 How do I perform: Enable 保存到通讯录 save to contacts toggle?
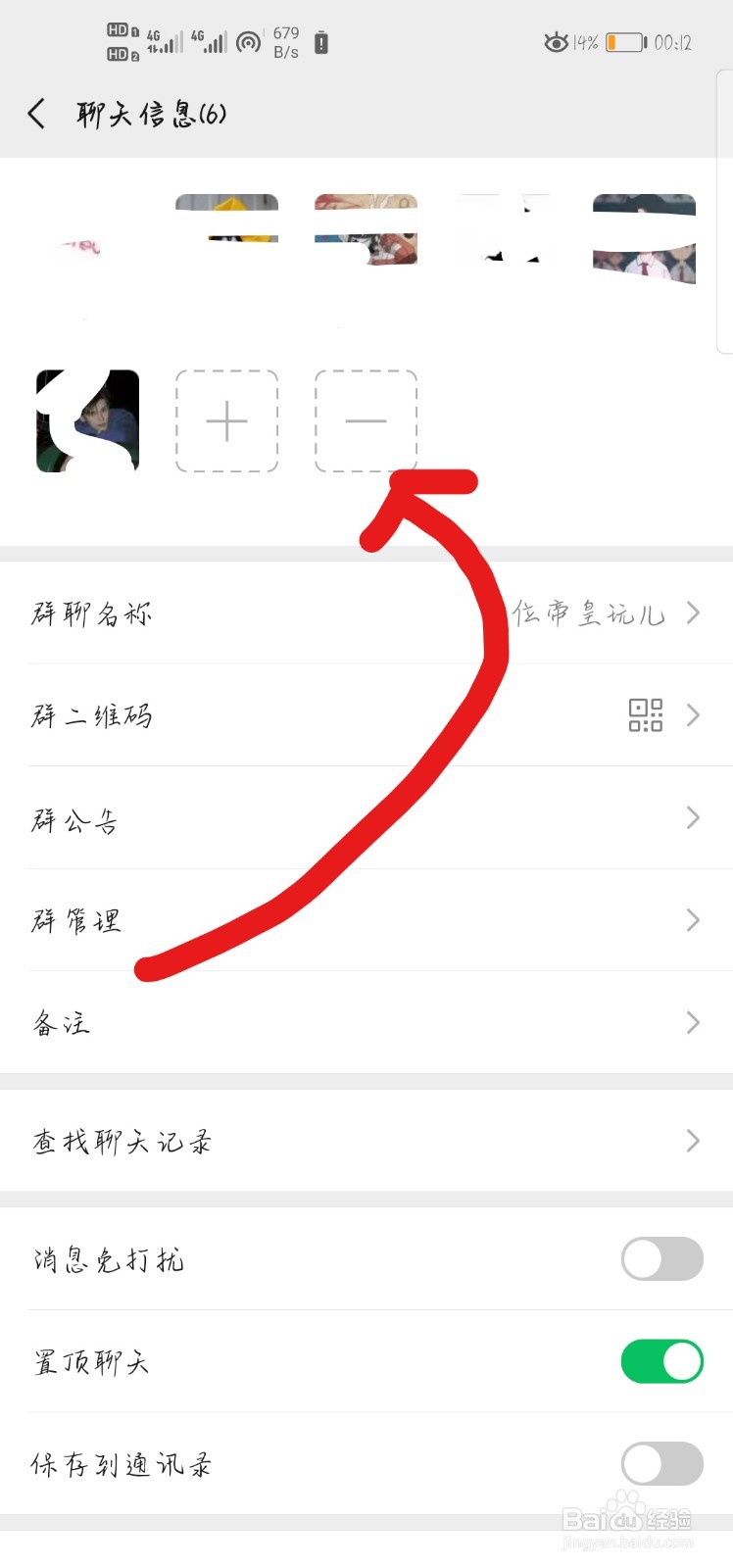[661, 1463]
